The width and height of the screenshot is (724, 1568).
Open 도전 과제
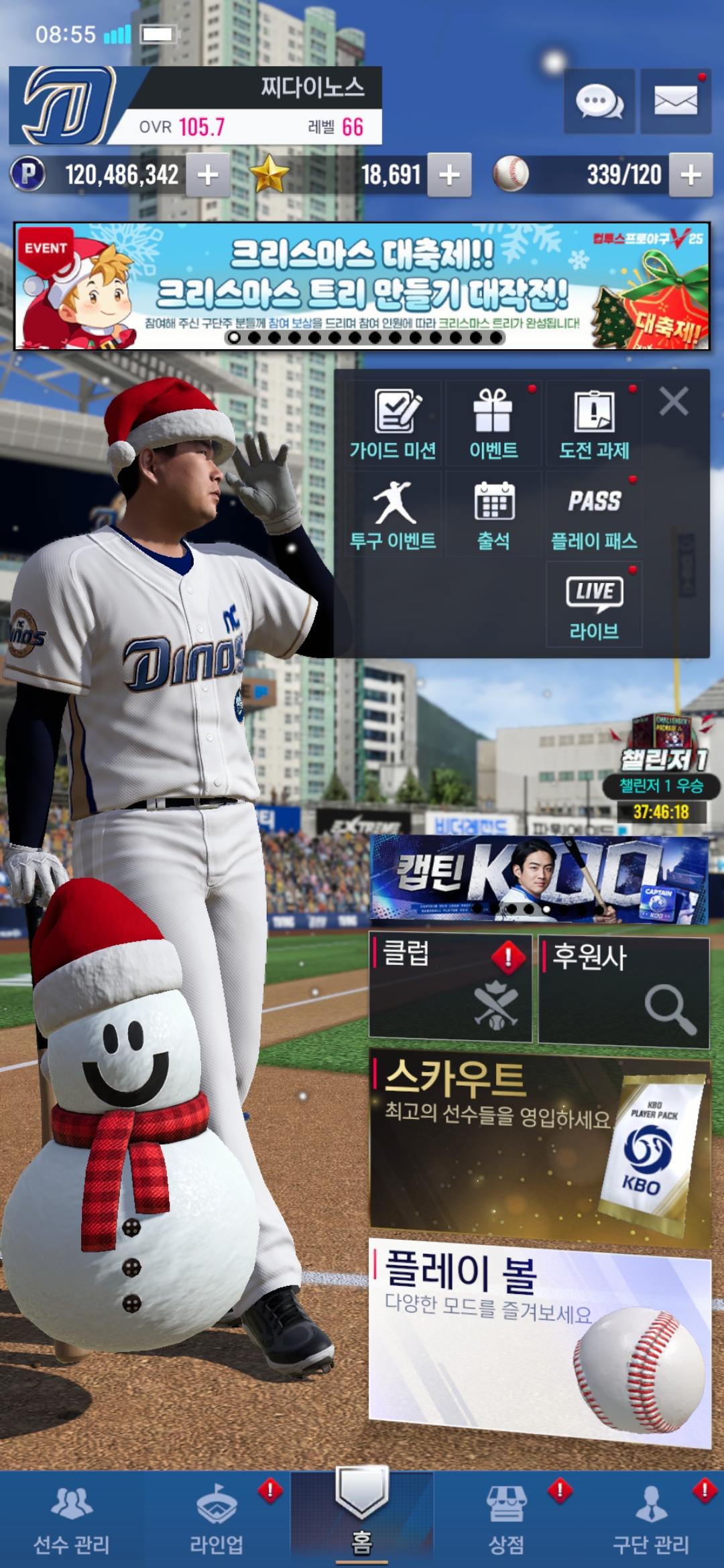coord(594,423)
